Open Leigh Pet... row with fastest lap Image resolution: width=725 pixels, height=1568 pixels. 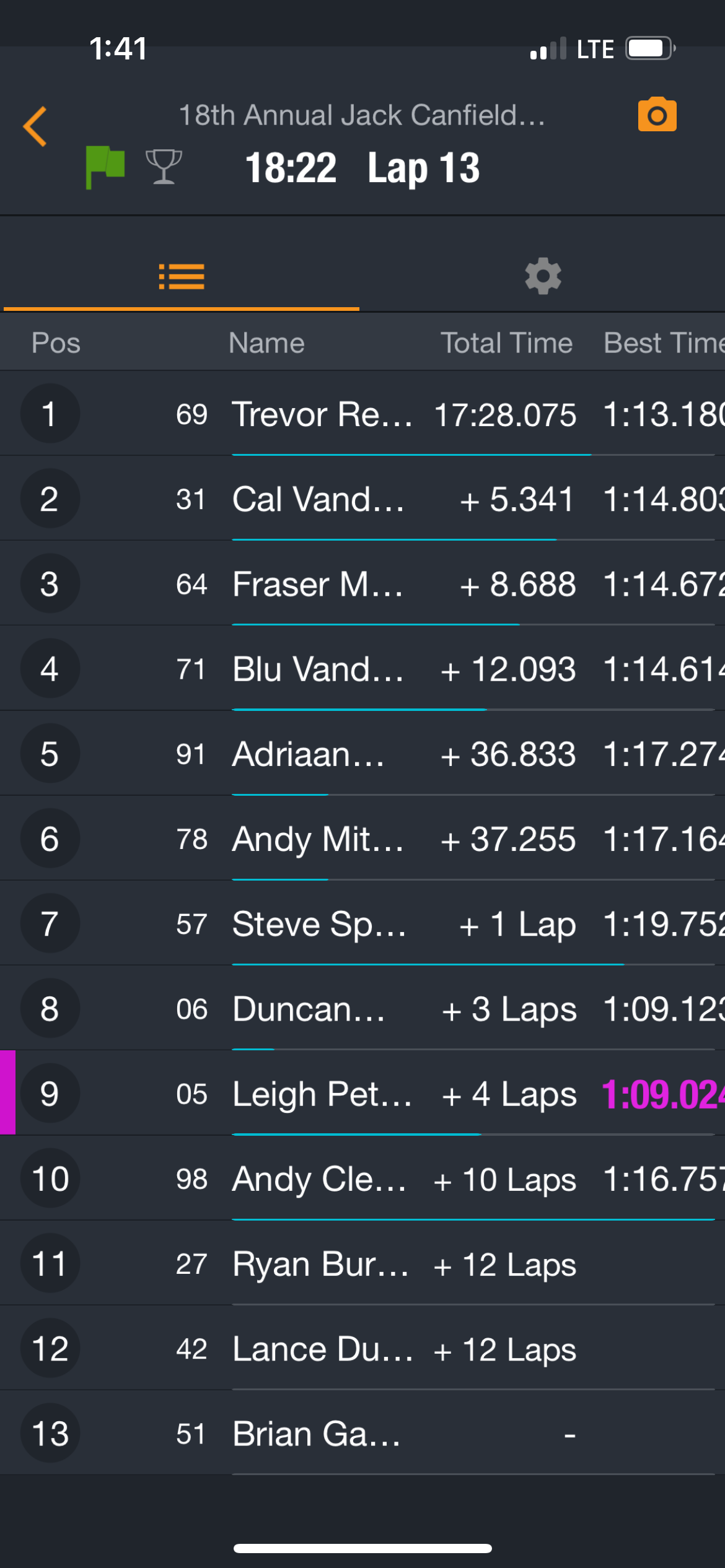(x=362, y=1094)
